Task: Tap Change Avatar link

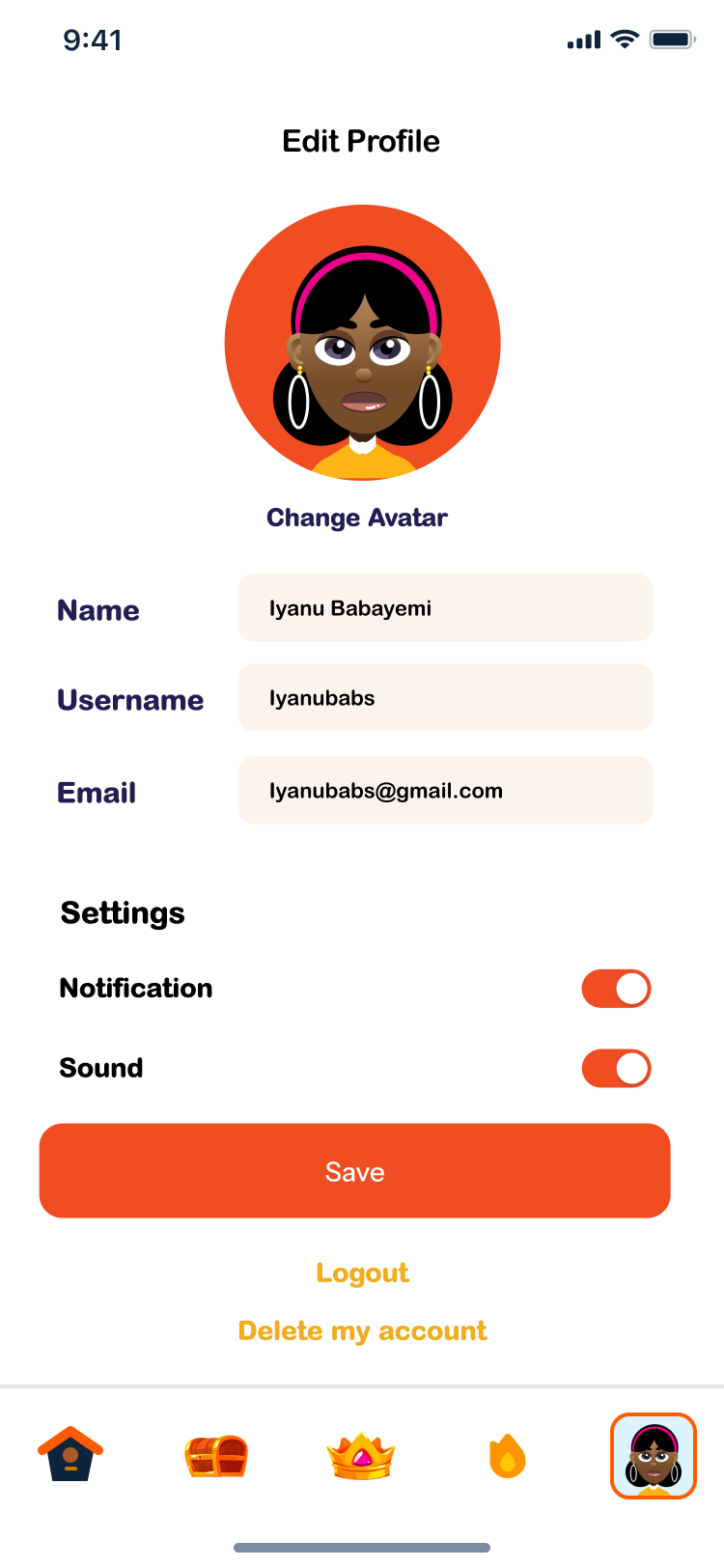Action: [x=357, y=518]
